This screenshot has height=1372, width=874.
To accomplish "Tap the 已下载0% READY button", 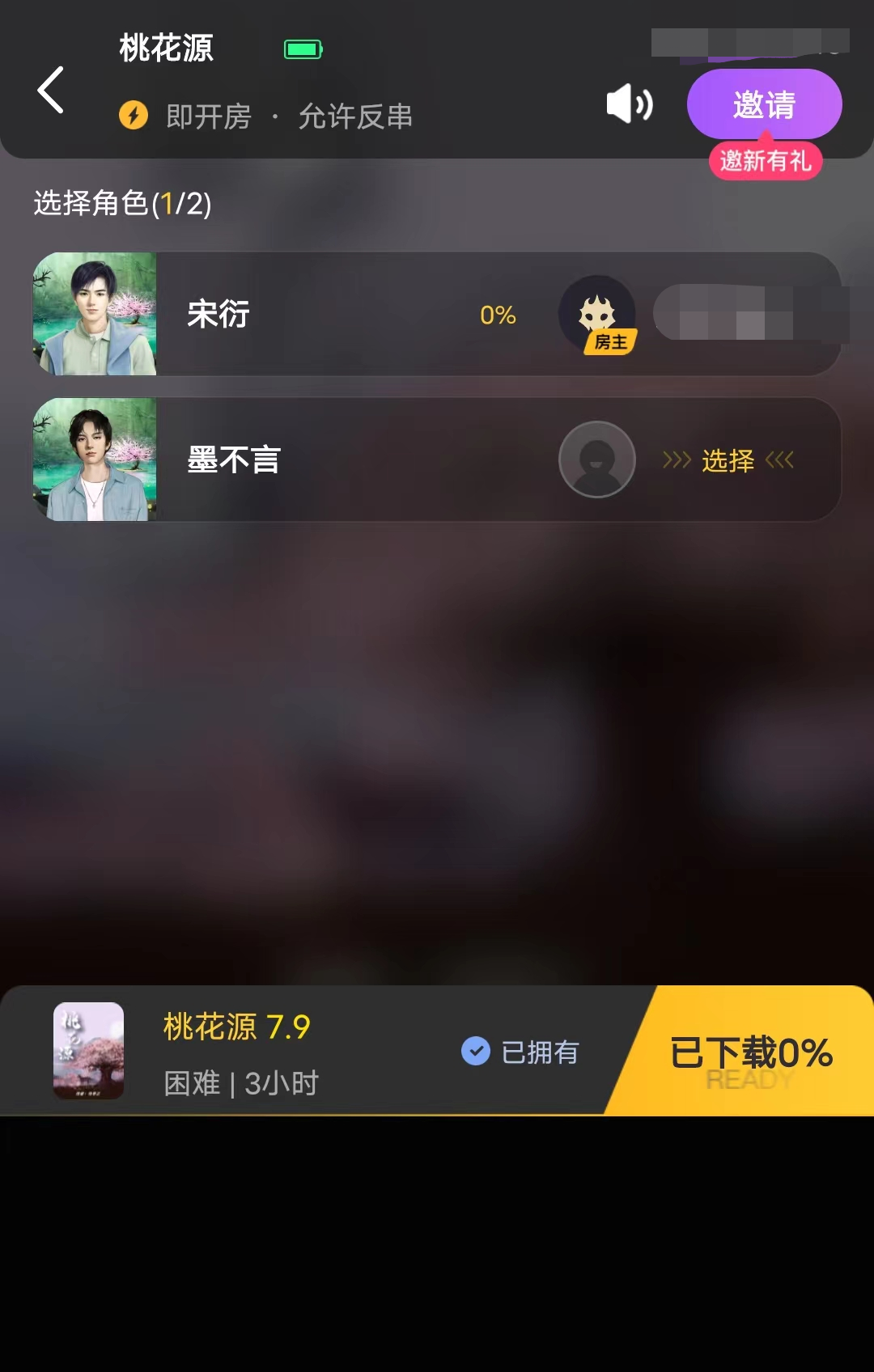I will 750,1052.
